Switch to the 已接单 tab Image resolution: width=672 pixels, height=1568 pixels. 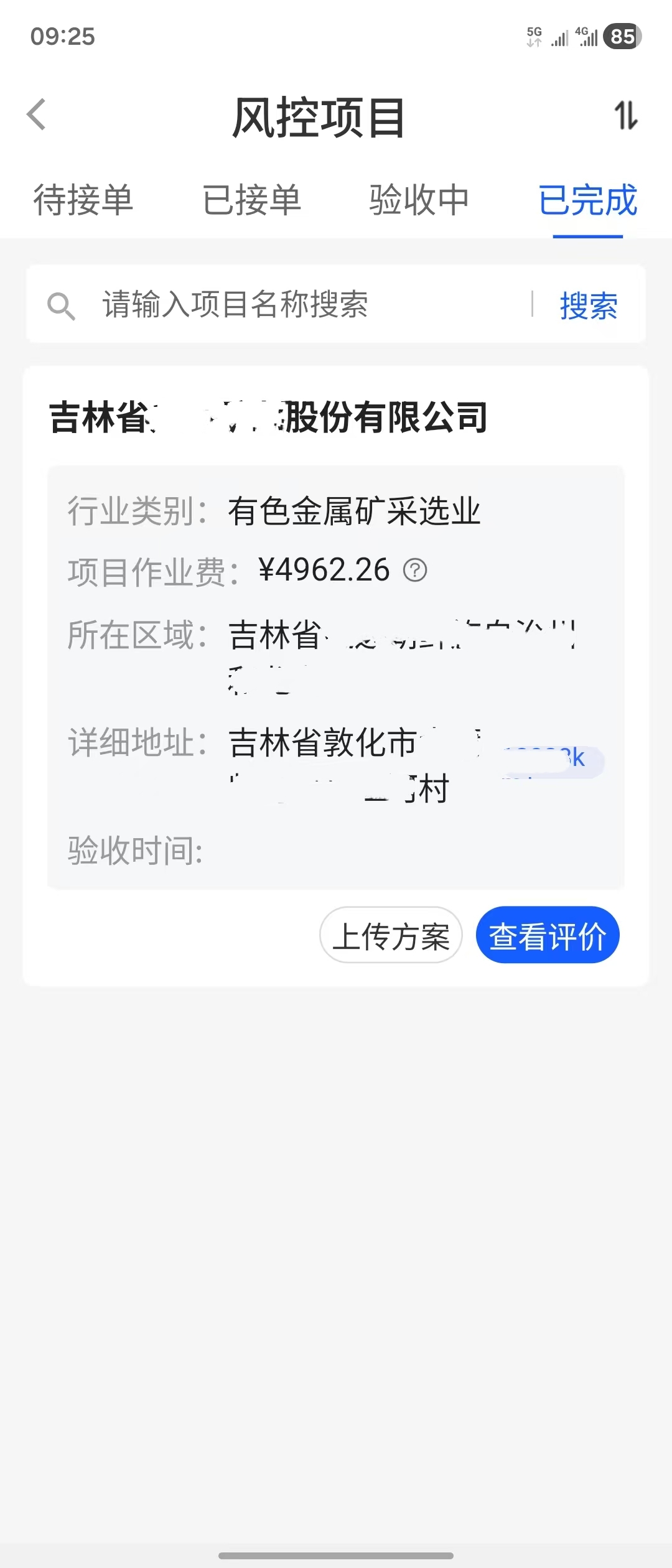[x=252, y=200]
